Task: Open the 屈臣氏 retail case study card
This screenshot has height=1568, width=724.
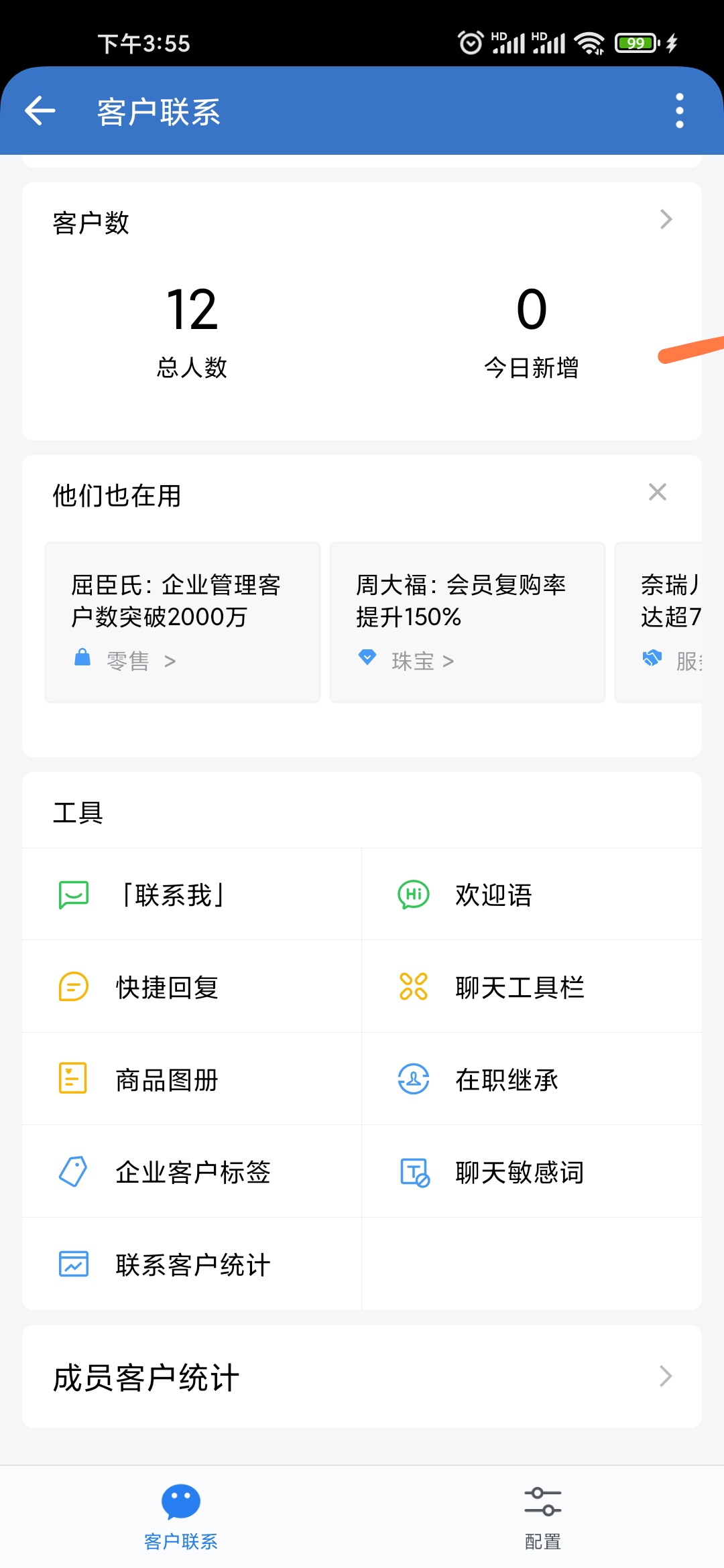Action: click(182, 622)
